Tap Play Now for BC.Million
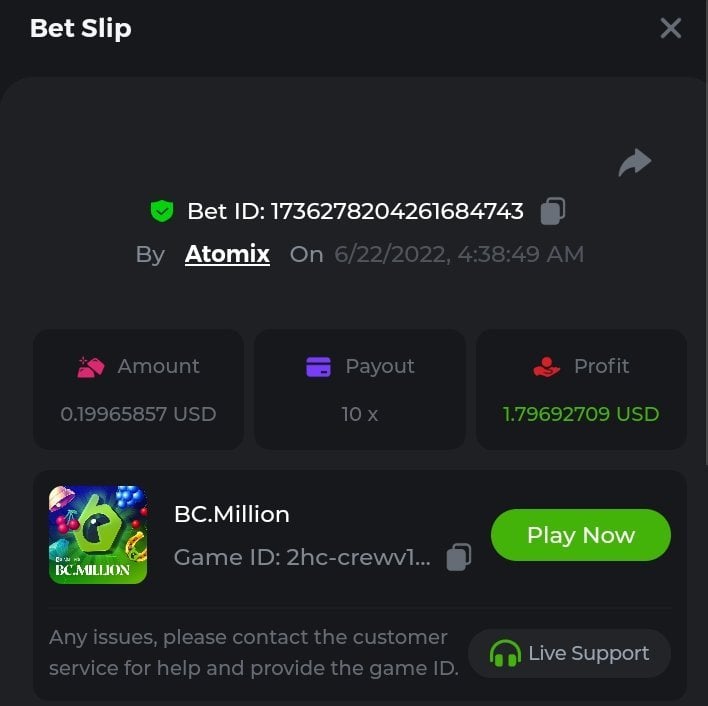Screen dimensions: 708x706 pos(580,535)
